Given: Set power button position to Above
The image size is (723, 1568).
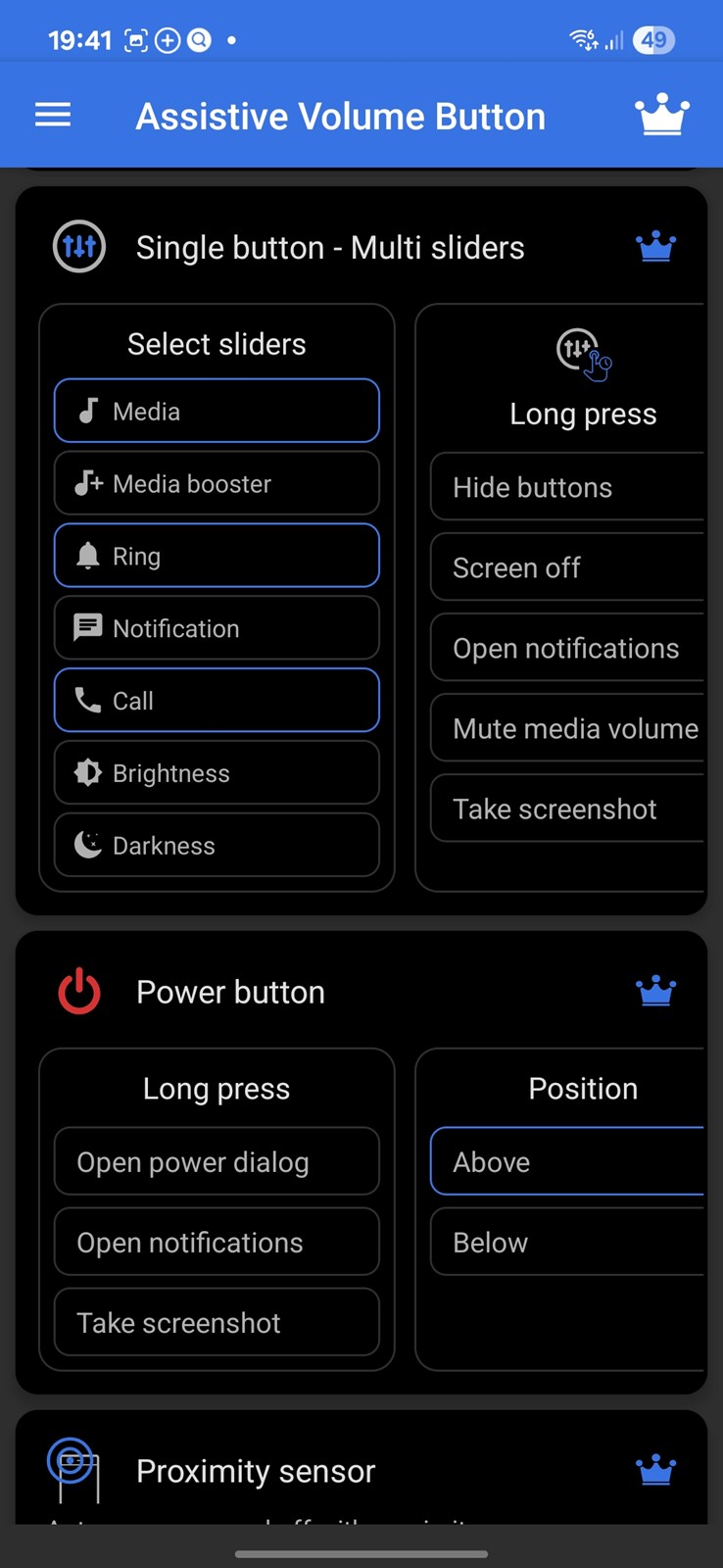Looking at the screenshot, I should tap(568, 1162).
